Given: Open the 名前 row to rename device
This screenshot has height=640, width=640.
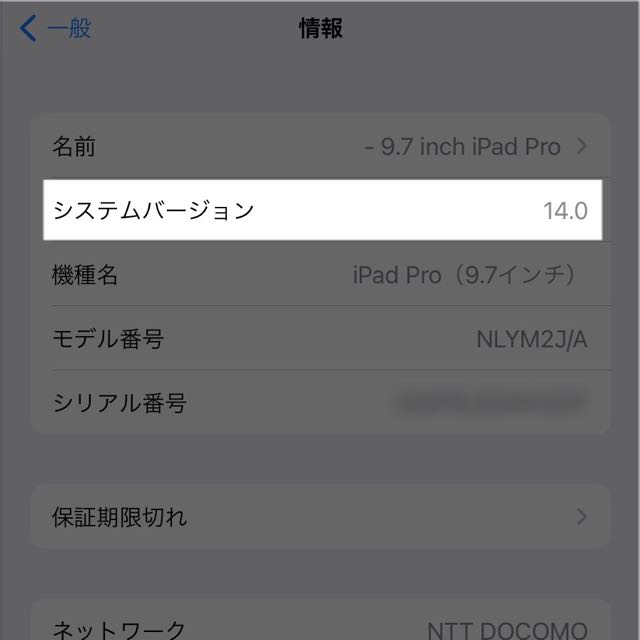Looking at the screenshot, I should [320, 147].
